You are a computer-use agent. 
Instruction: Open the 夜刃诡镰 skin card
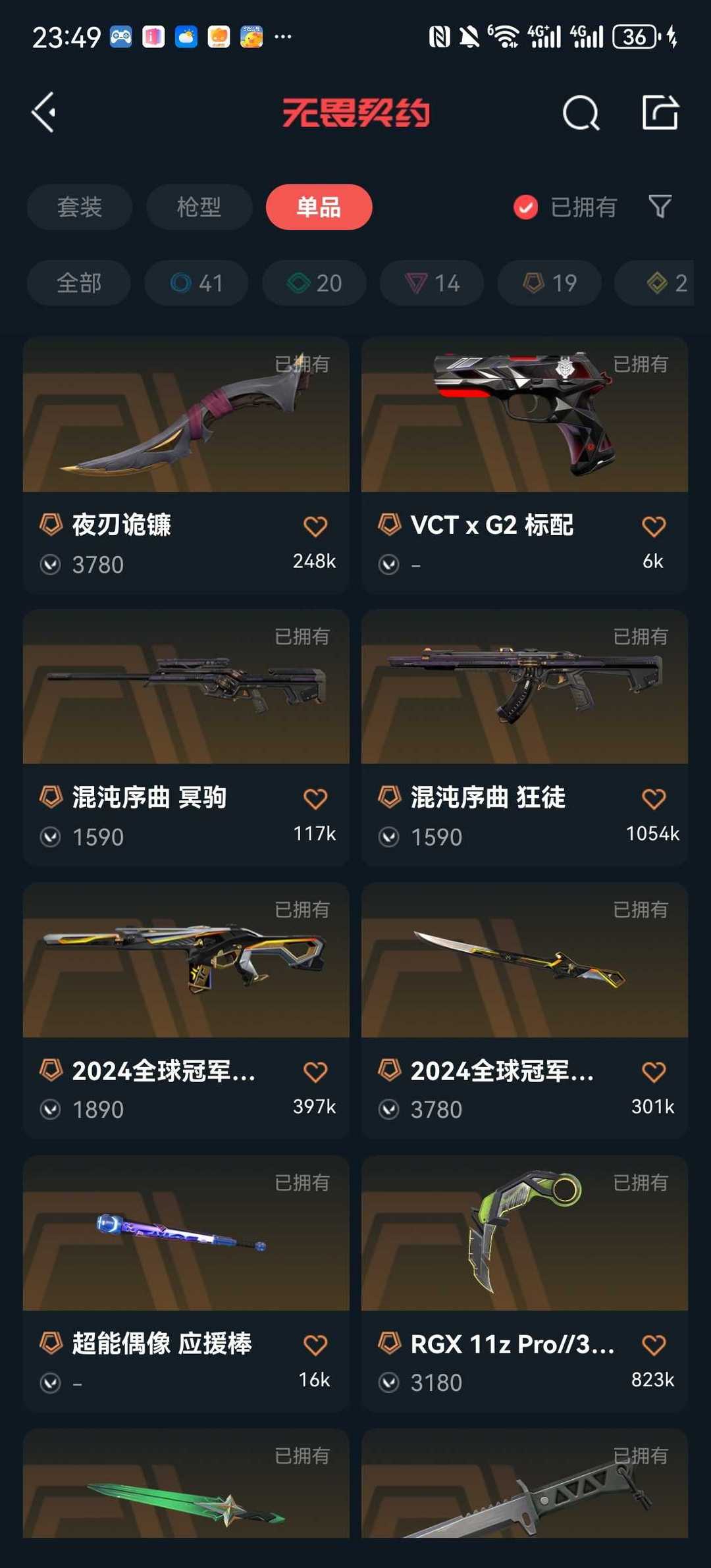point(186,428)
